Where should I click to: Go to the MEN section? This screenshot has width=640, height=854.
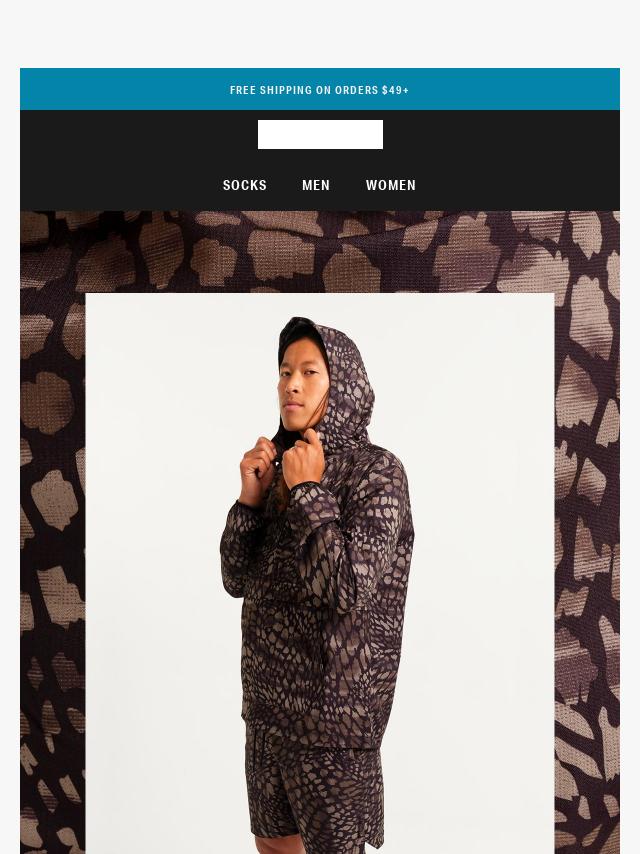tap(316, 185)
